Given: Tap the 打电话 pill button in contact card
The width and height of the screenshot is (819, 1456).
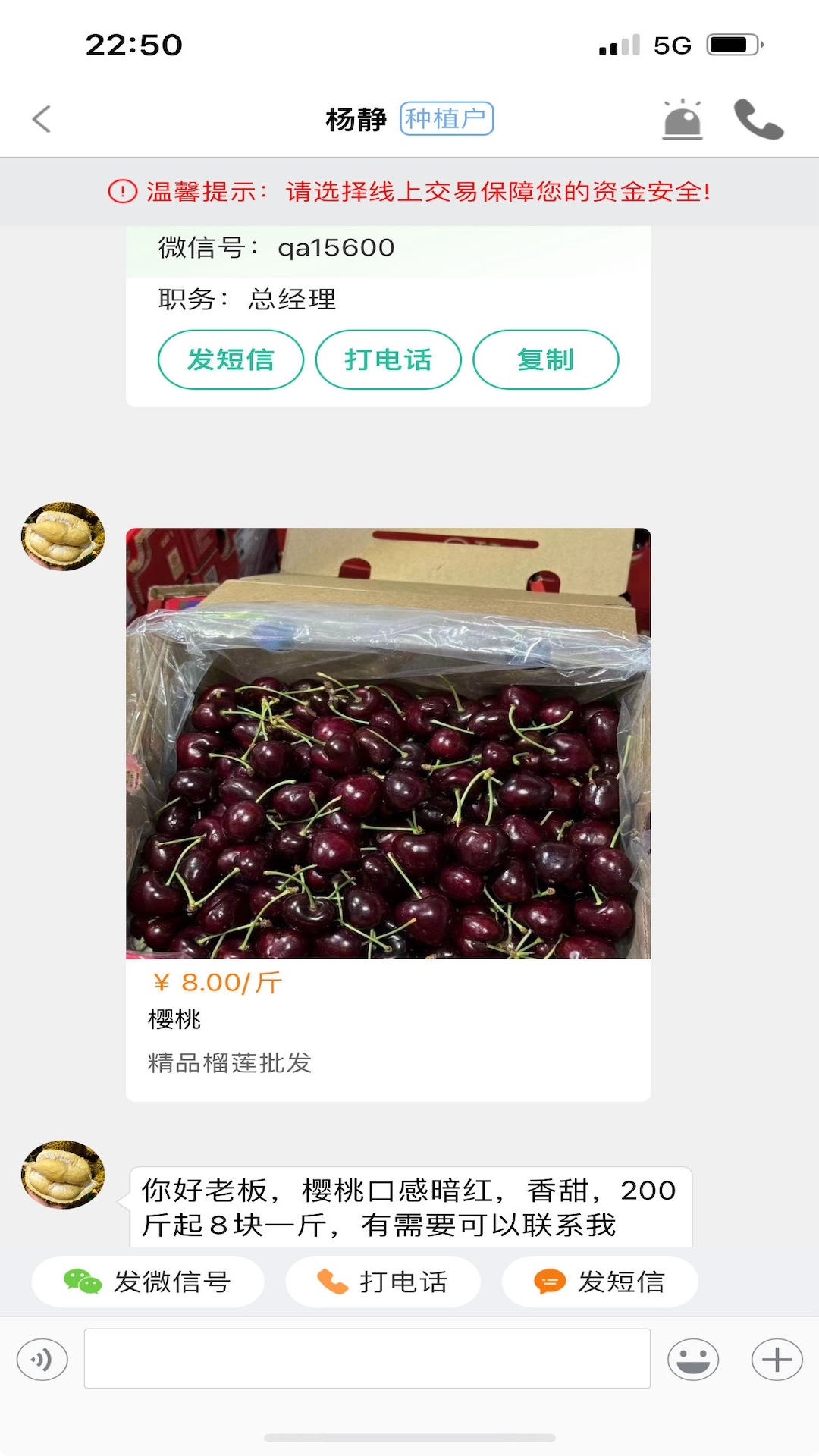Looking at the screenshot, I should (x=388, y=359).
